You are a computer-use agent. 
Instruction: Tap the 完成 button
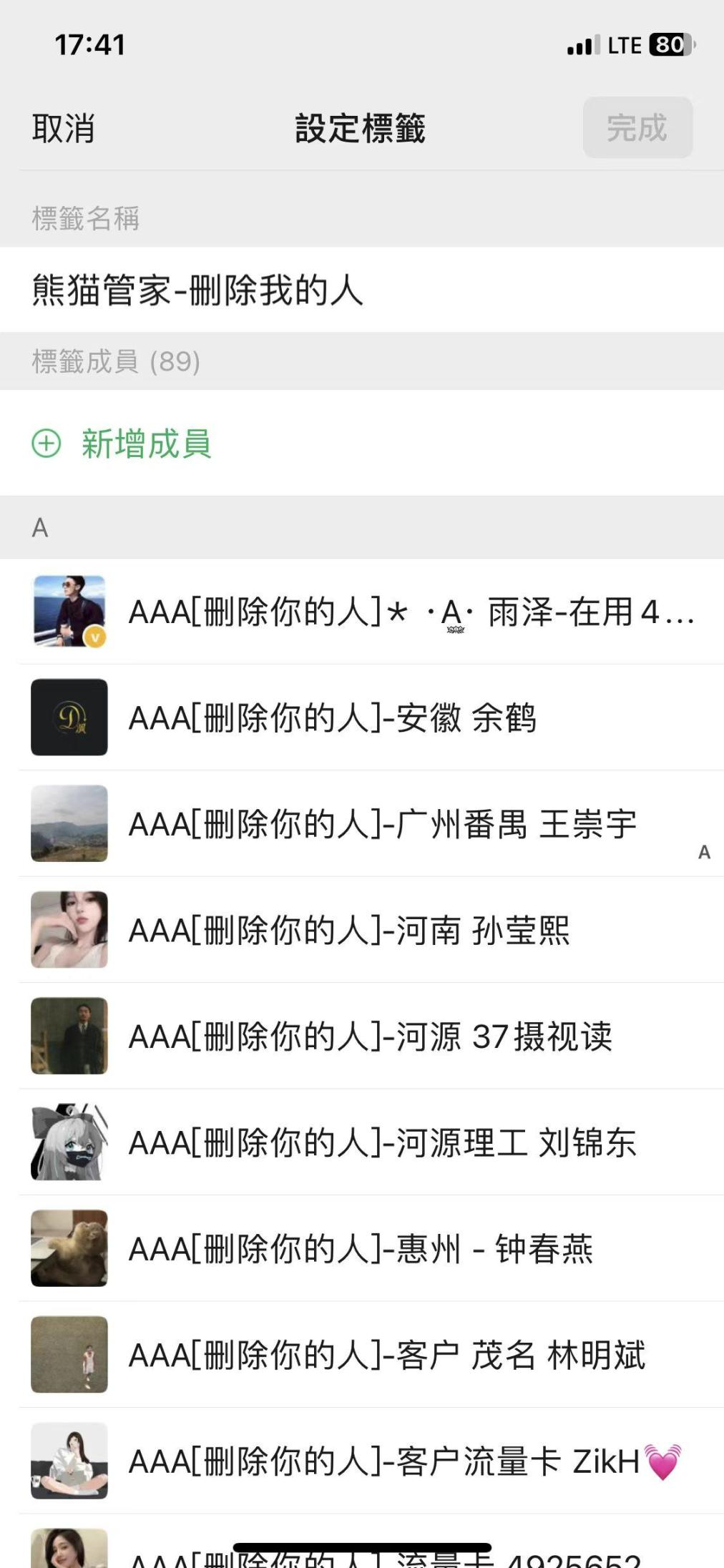637,128
